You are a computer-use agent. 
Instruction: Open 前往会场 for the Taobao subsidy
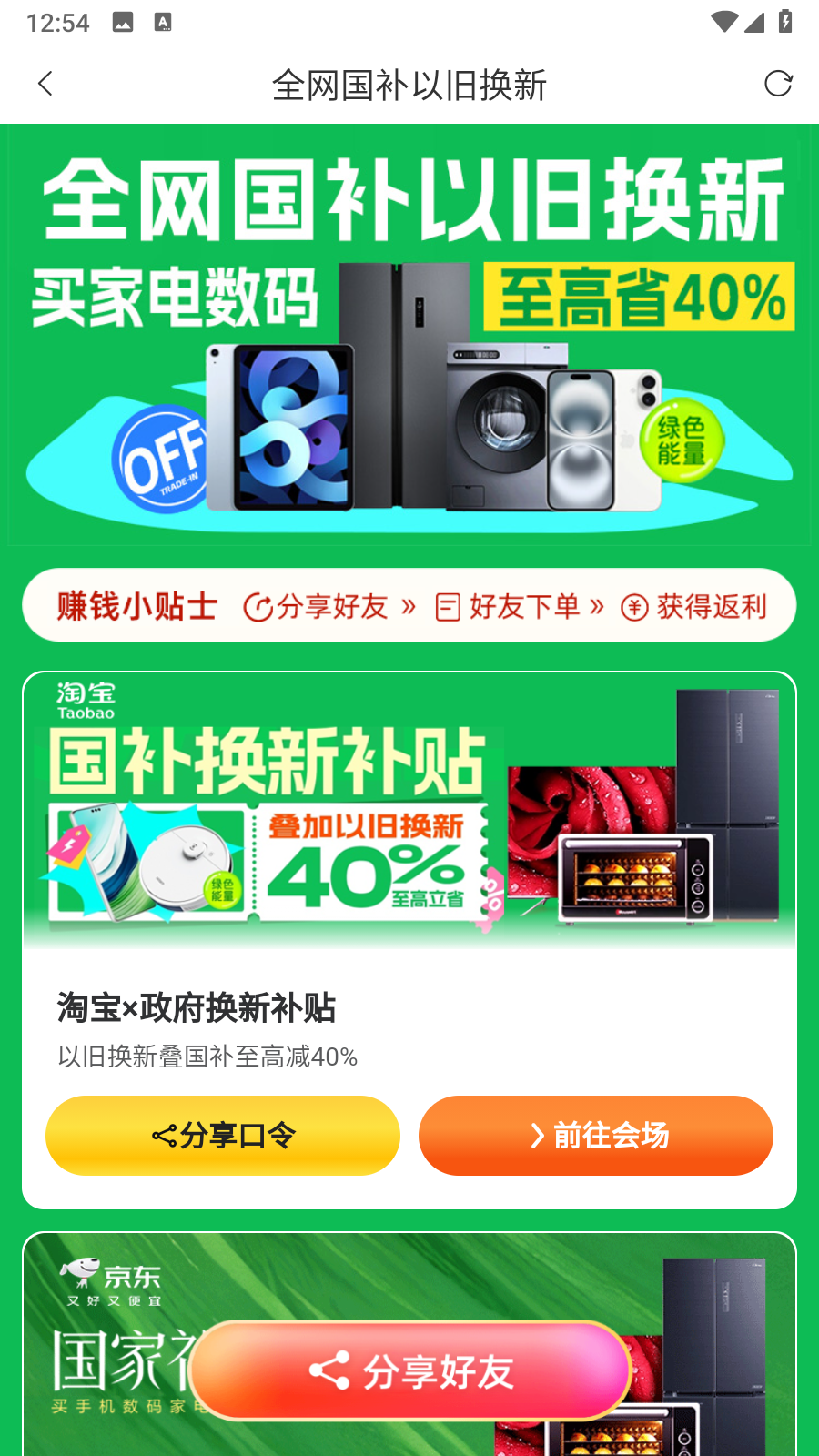pos(596,1135)
